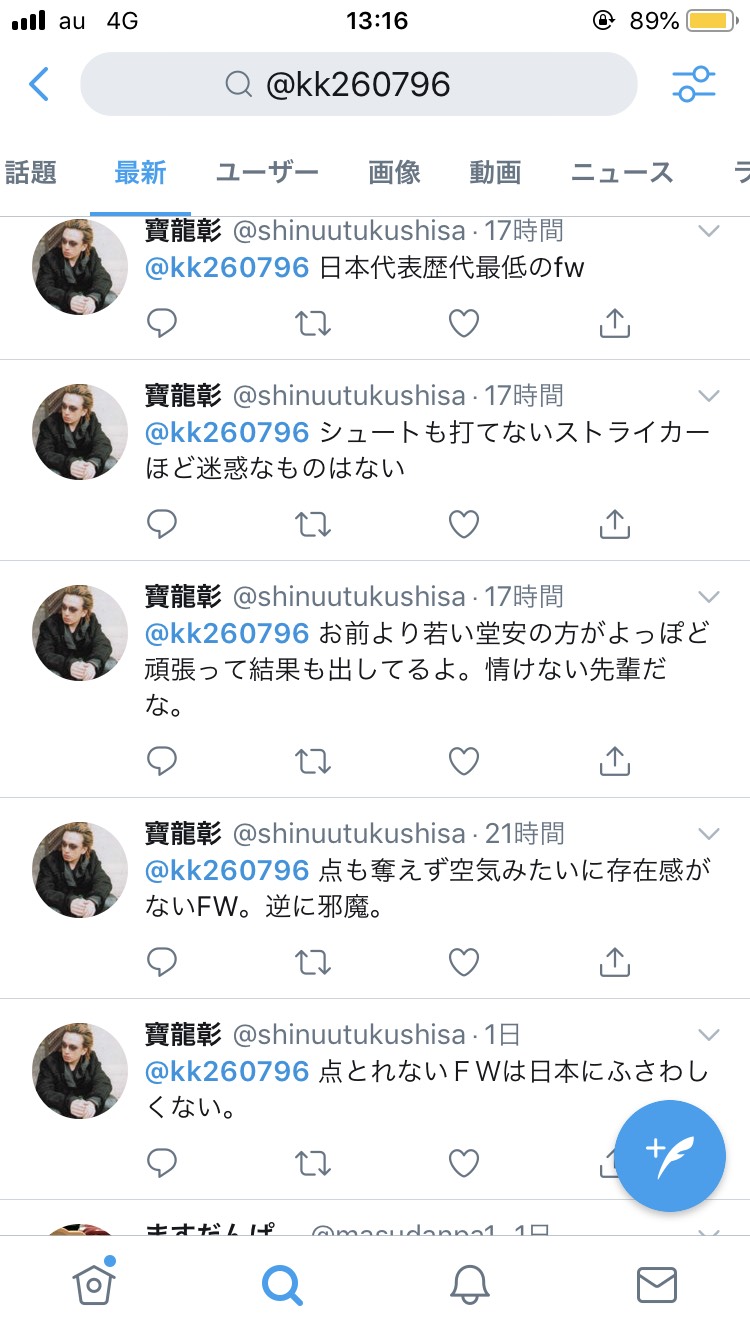Switch to the 動画 tab
Viewport: 750px width, 1334px height.
click(x=495, y=173)
